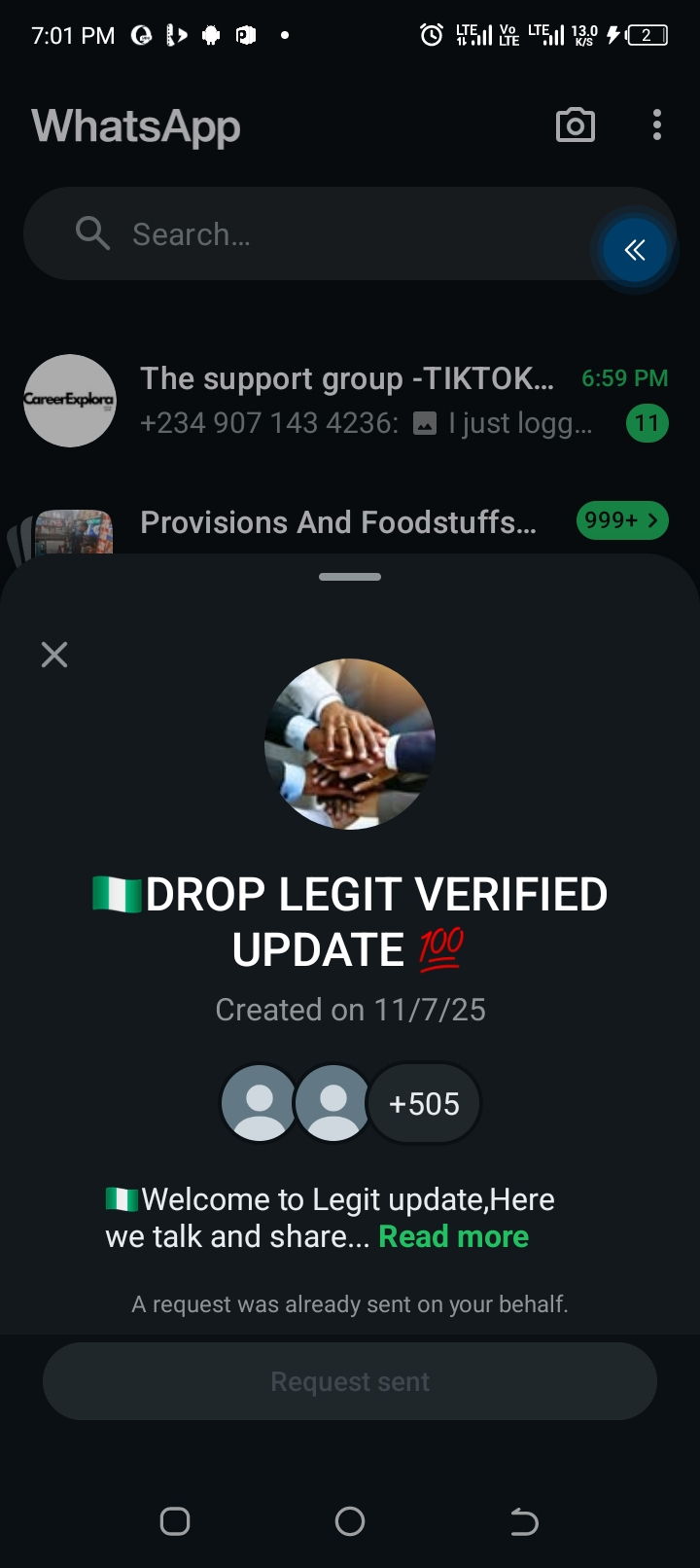Close the group invite sheet
This screenshot has height=1568, width=700.
(54, 655)
